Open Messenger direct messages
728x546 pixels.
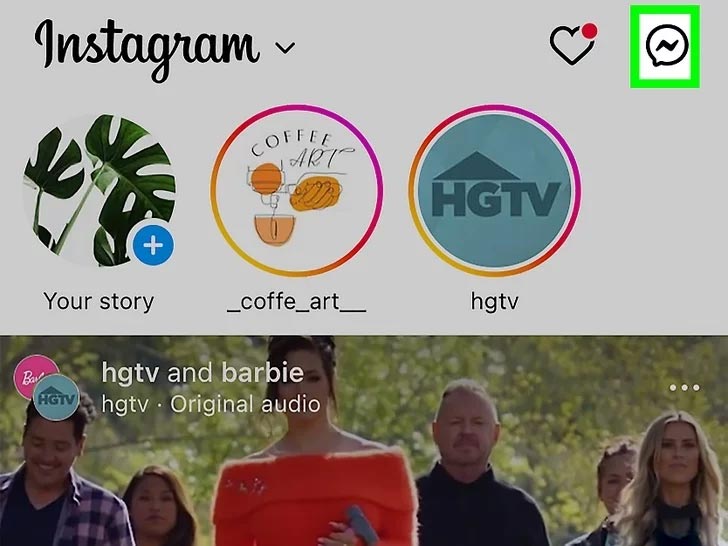(x=665, y=45)
